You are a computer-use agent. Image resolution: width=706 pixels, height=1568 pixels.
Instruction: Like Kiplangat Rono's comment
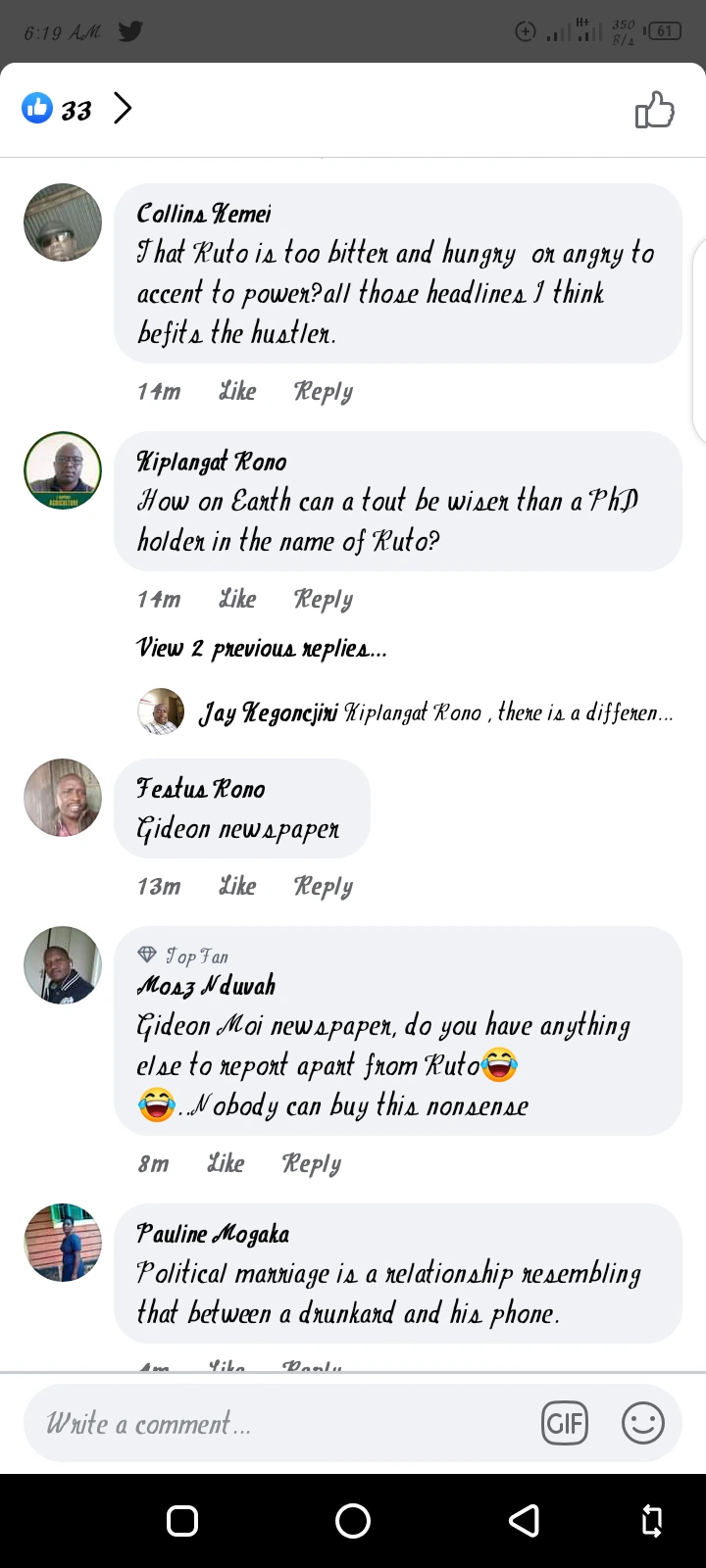237,599
